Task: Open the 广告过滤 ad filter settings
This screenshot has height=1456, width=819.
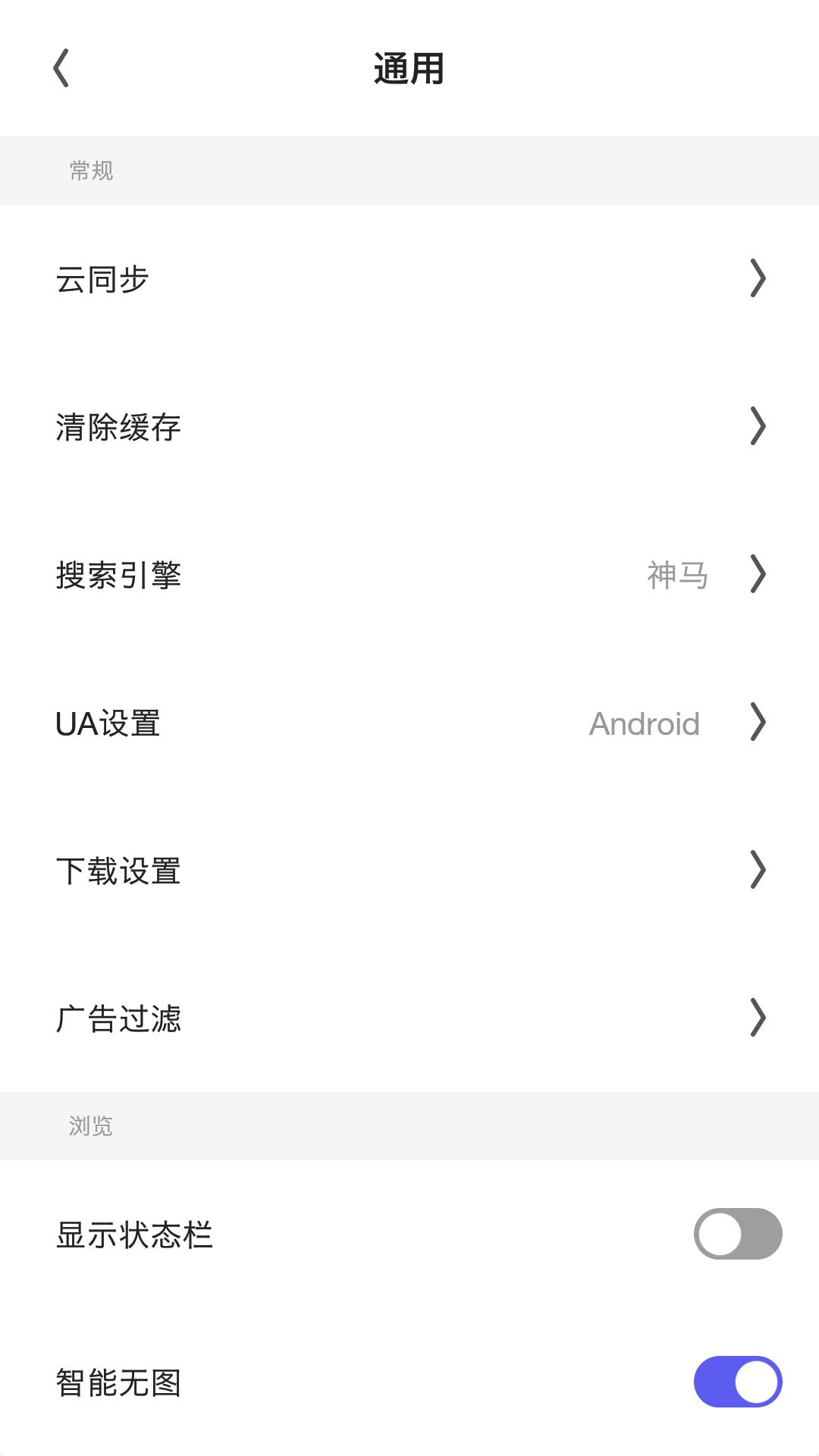Action: click(118, 1020)
